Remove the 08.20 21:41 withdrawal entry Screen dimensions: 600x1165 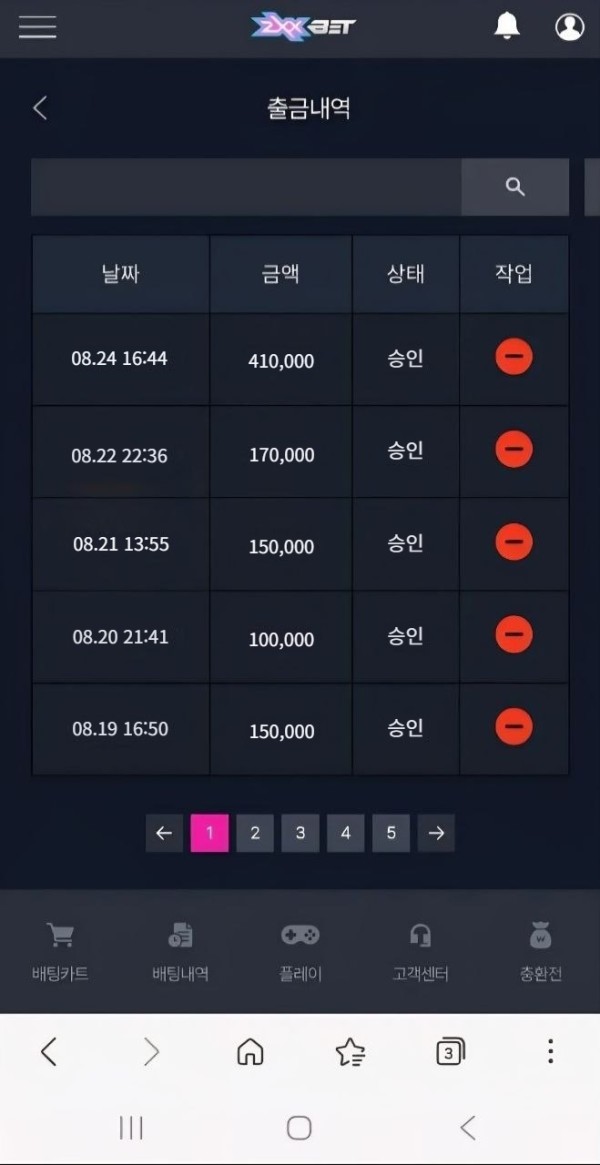tap(514, 635)
